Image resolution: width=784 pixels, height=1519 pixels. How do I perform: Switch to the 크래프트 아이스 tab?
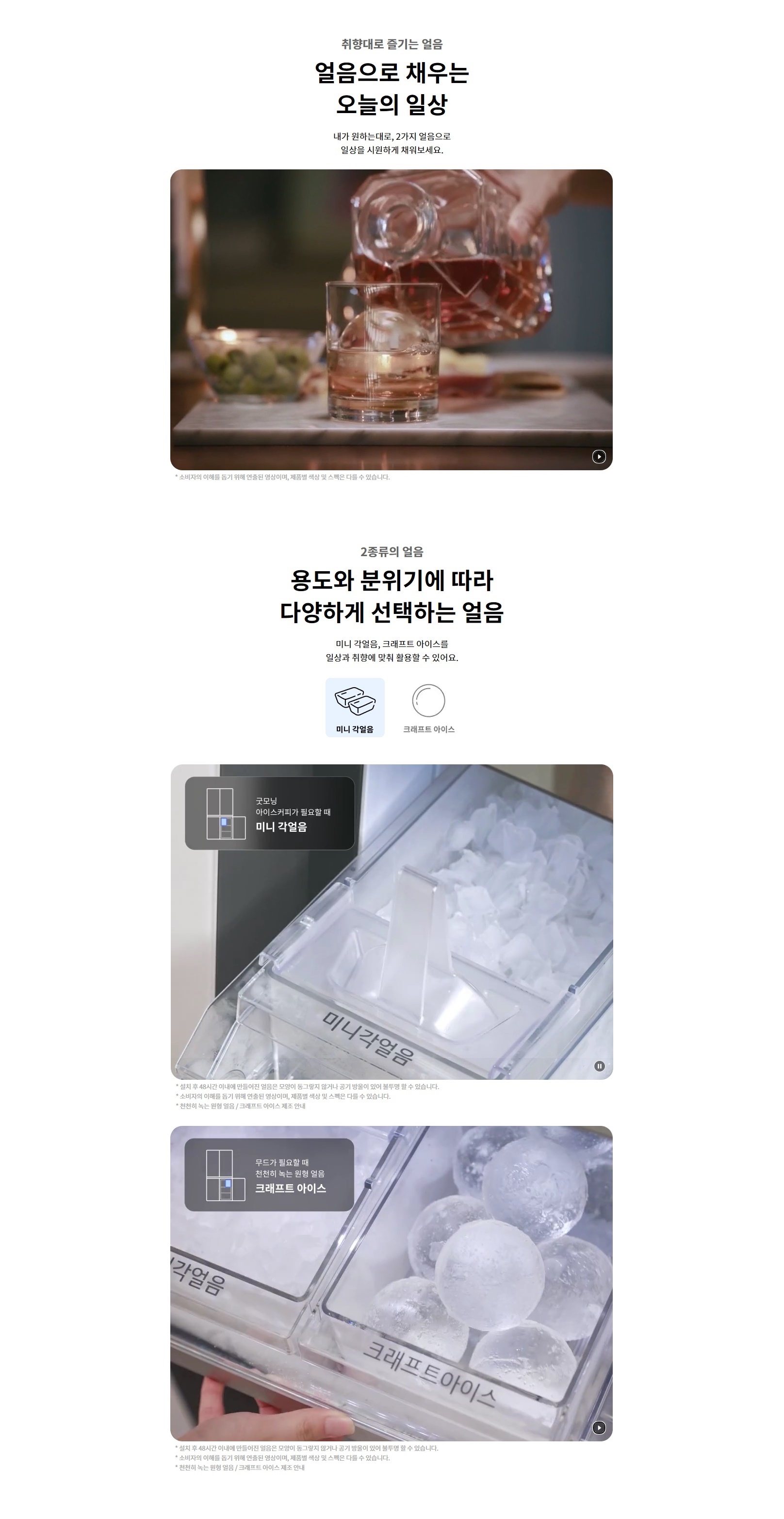click(428, 708)
